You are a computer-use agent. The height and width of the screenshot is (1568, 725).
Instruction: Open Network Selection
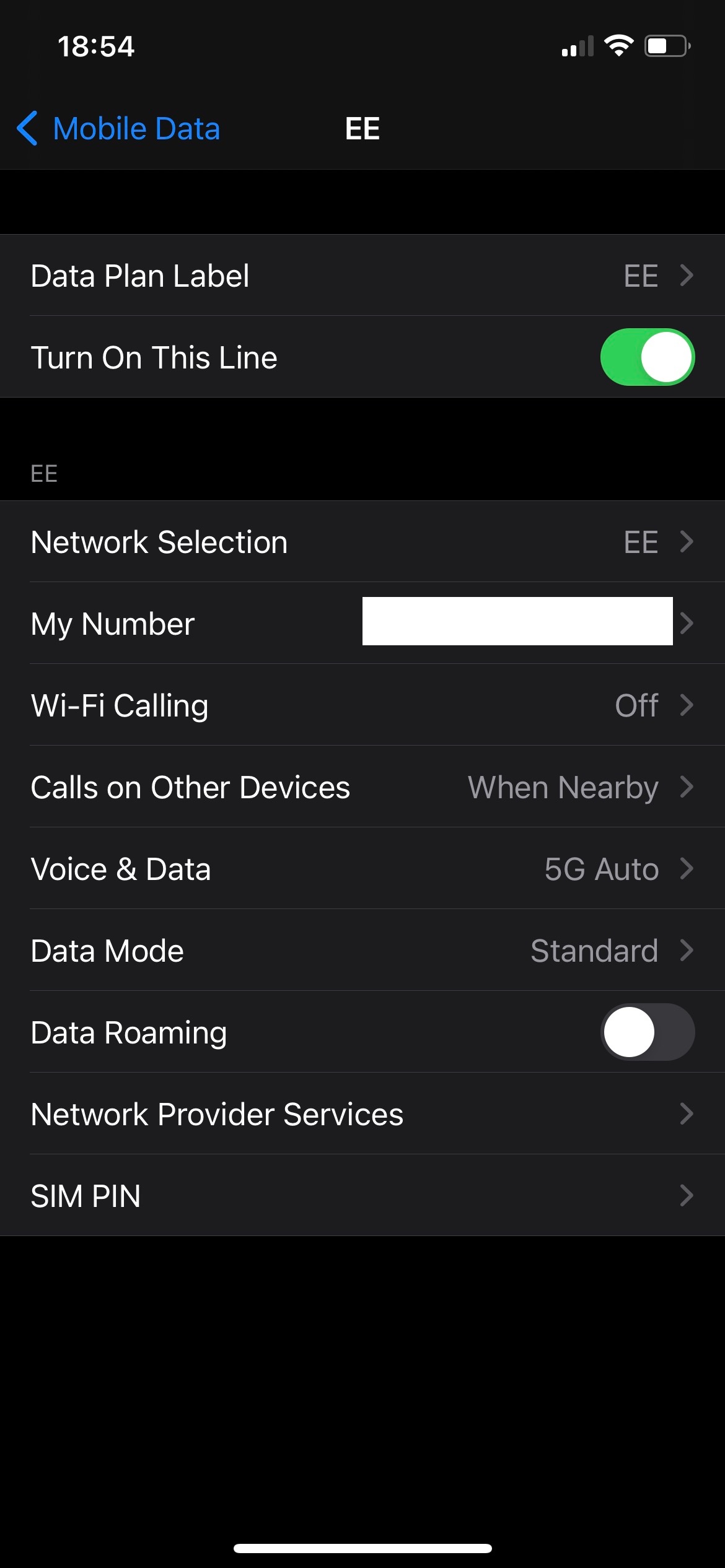coord(362,542)
